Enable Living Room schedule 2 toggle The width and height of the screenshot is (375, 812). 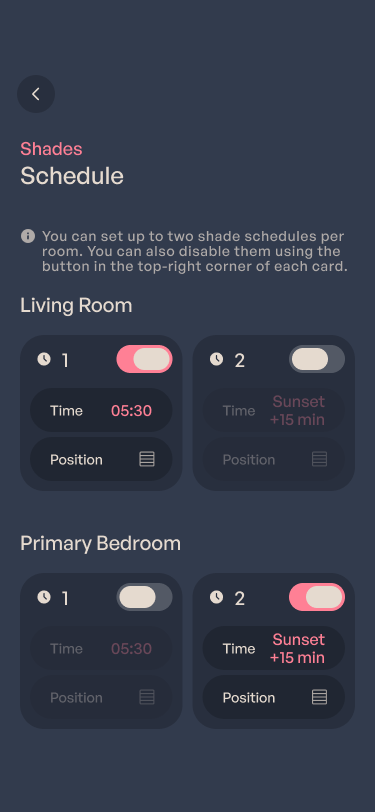click(x=317, y=359)
